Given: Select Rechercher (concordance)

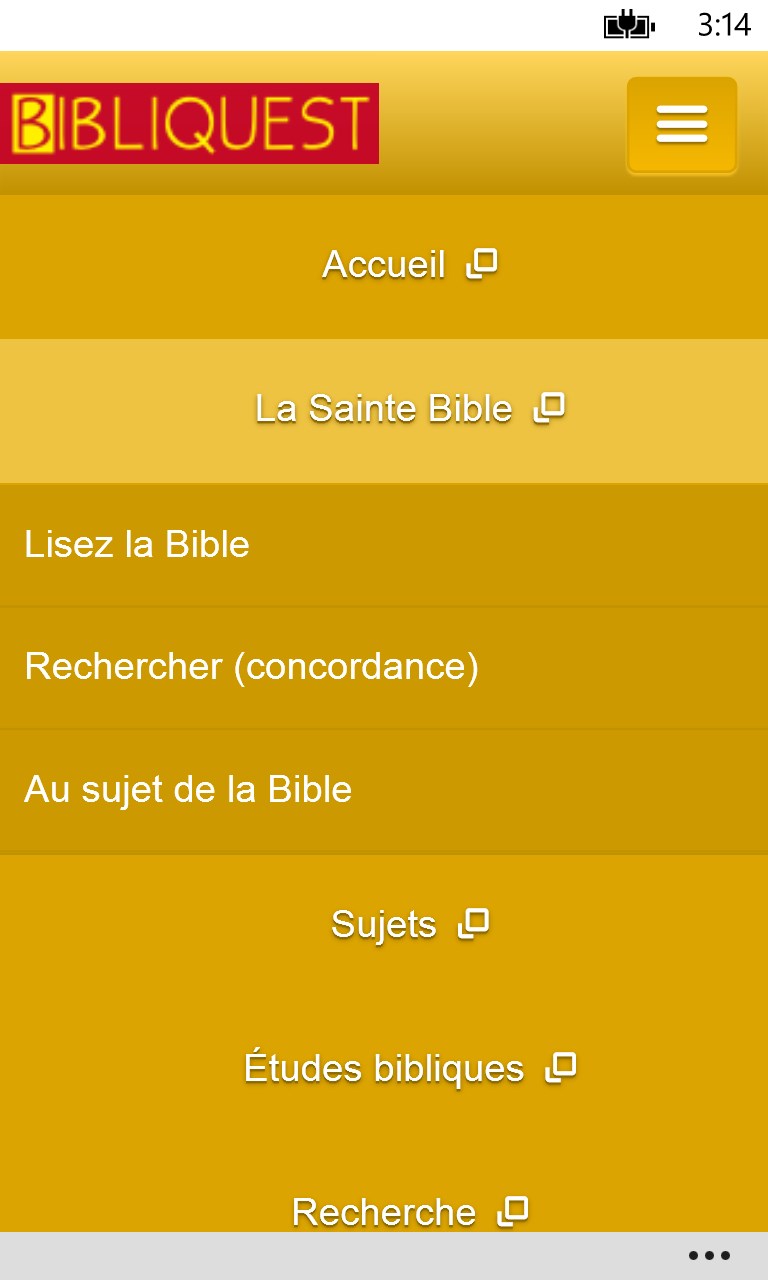Looking at the screenshot, I should (251, 667).
